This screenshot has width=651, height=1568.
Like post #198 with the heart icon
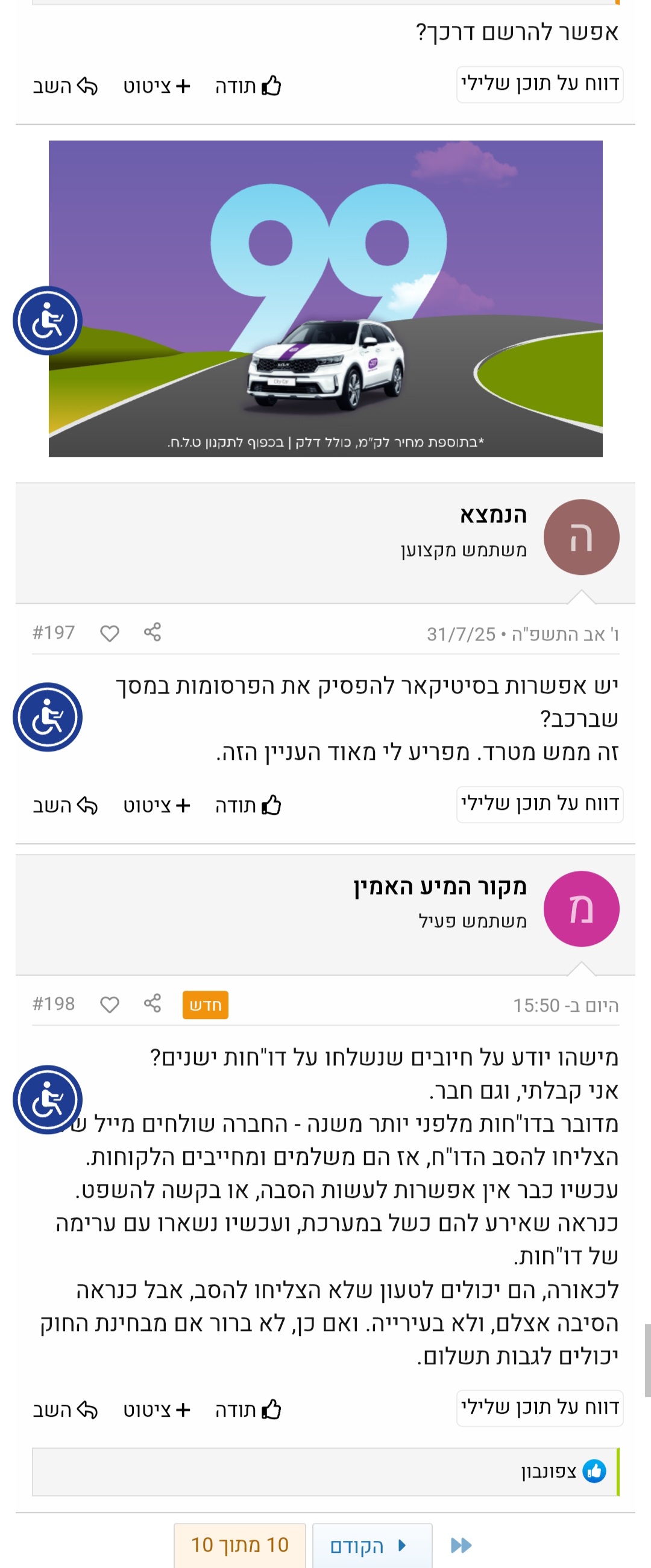coord(110,1005)
